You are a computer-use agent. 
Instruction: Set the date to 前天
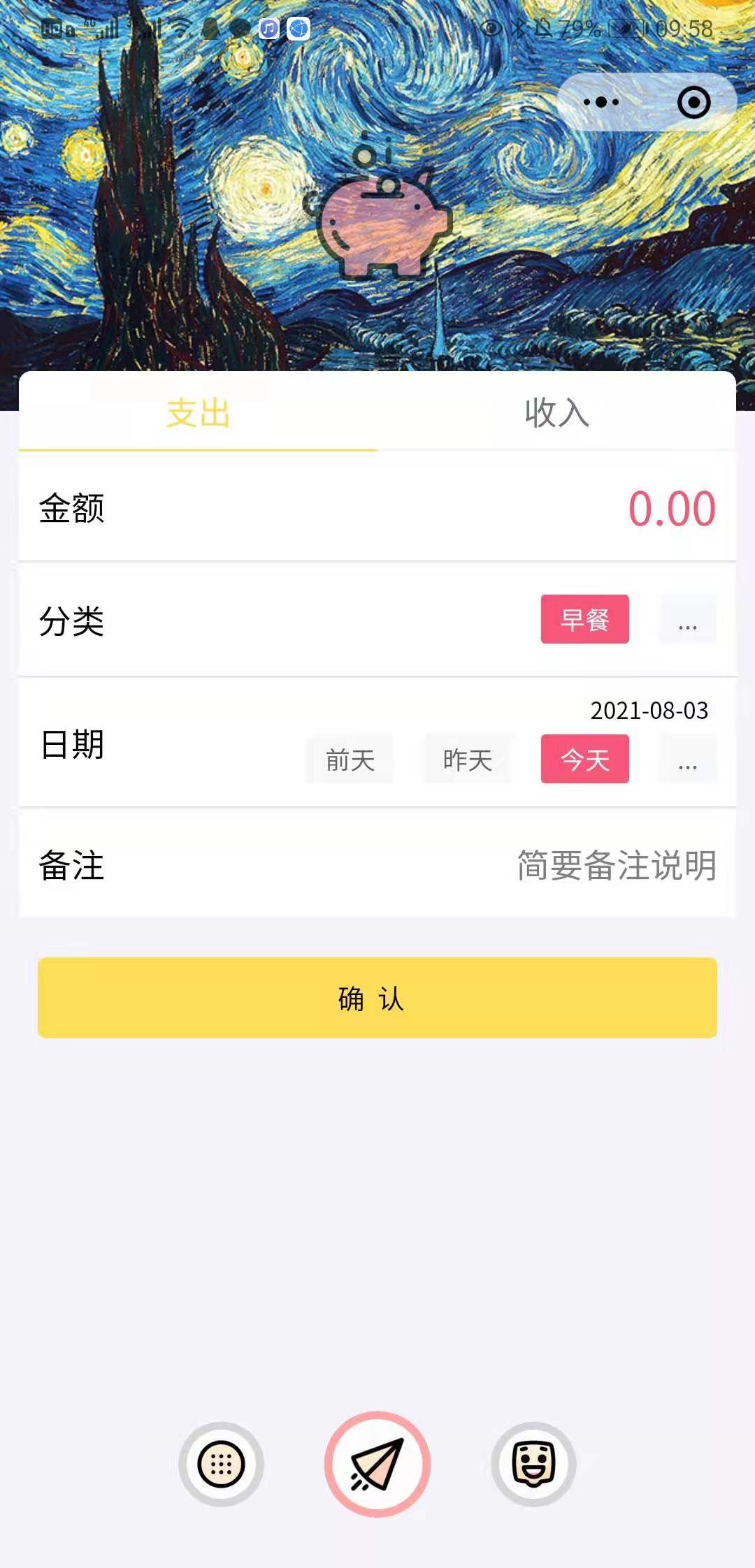350,759
